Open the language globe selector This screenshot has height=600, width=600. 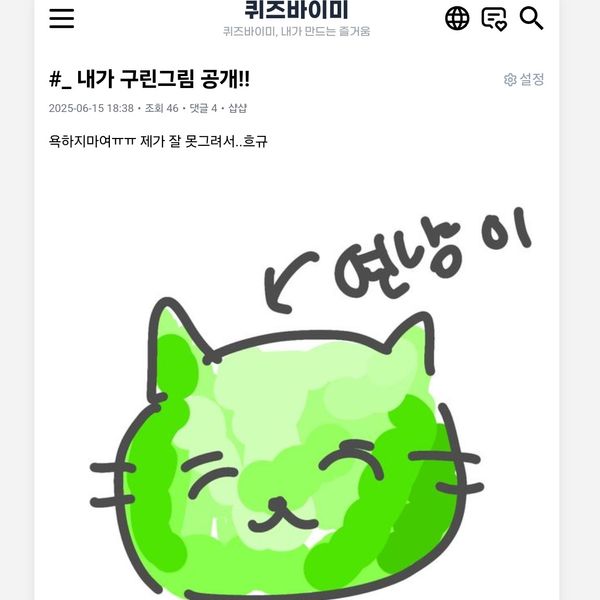point(457,18)
